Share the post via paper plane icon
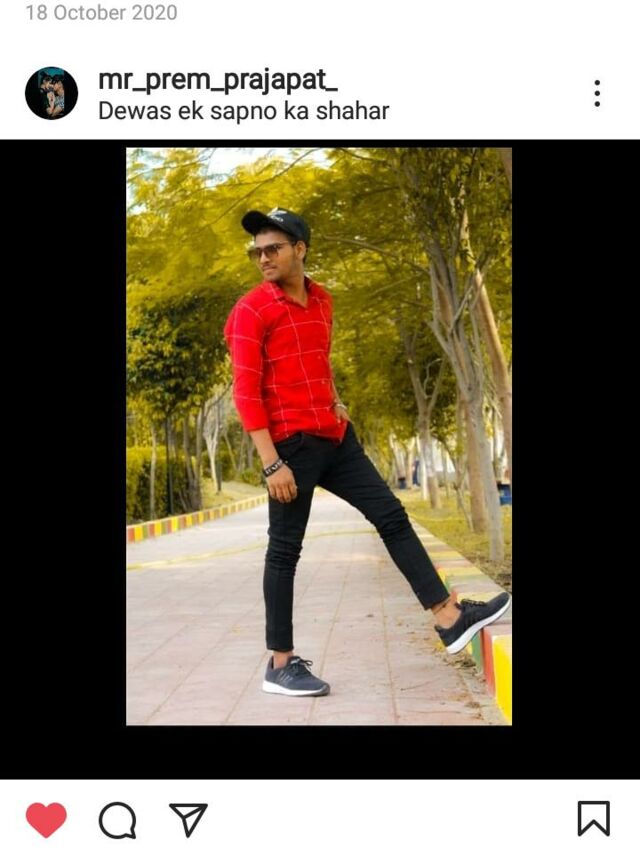Viewport: 640px width, 848px height. tap(188, 819)
